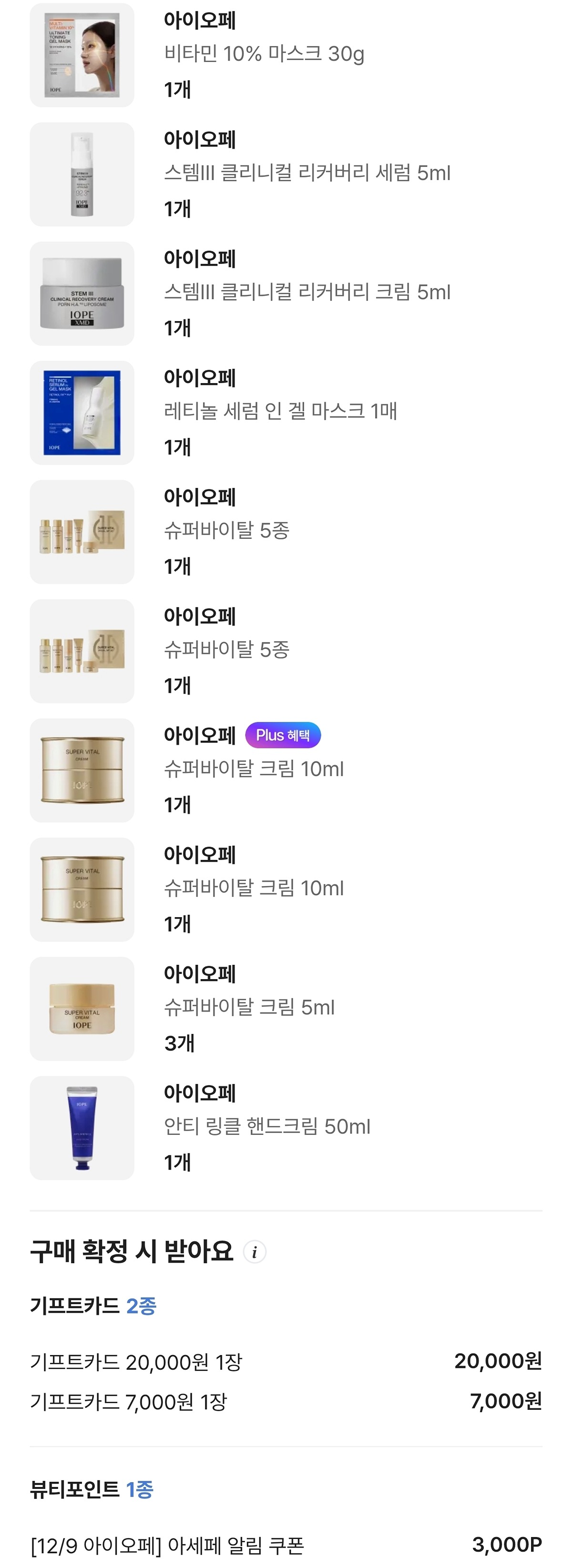Select 스템III 클리니컬 리커버리 크림 5ml item
Image resolution: width=572 pixels, height=1568 pixels.
(x=307, y=293)
